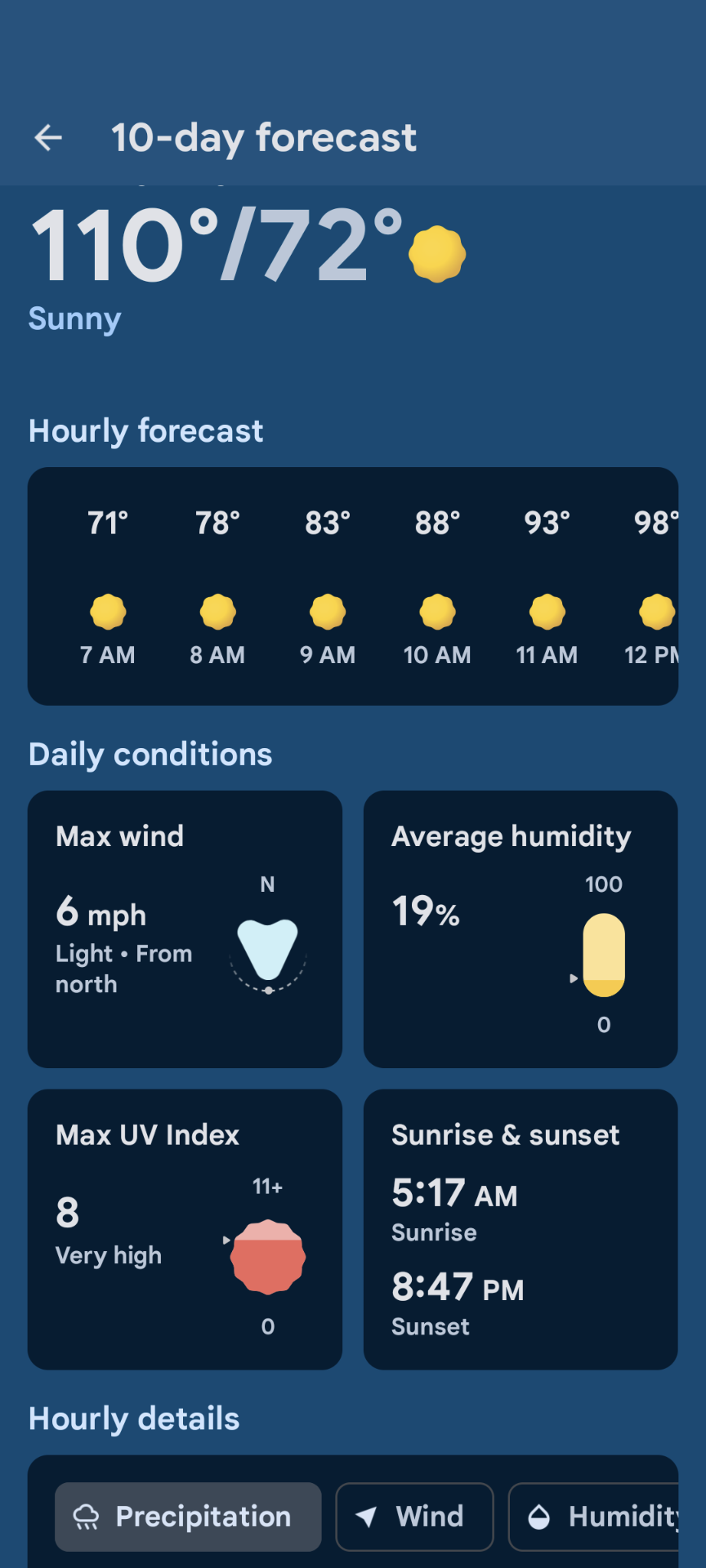706x1568 pixels.
Task: Switch hourly details to Wind
Action: (x=414, y=1517)
